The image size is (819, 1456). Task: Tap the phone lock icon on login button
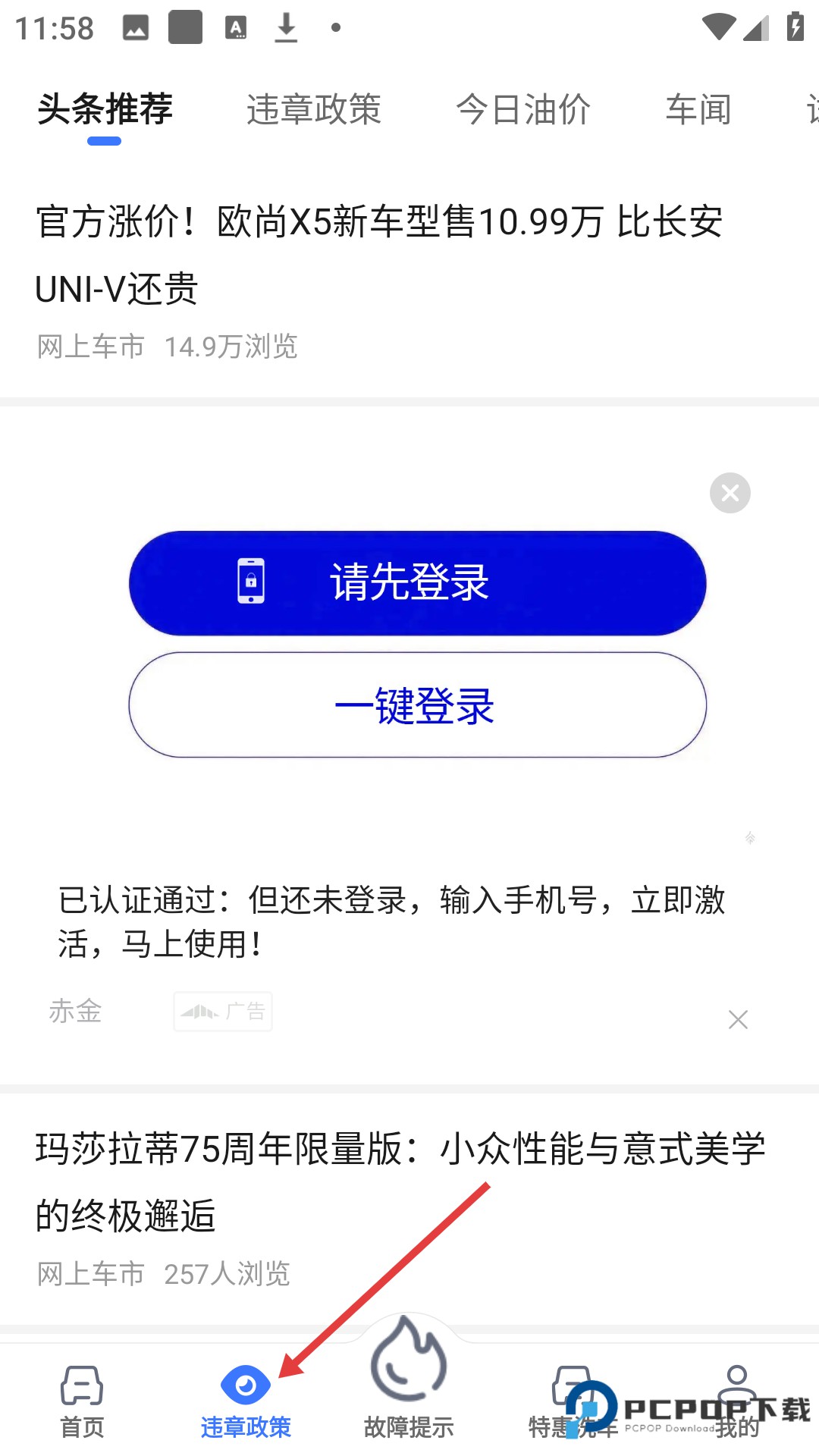(250, 581)
